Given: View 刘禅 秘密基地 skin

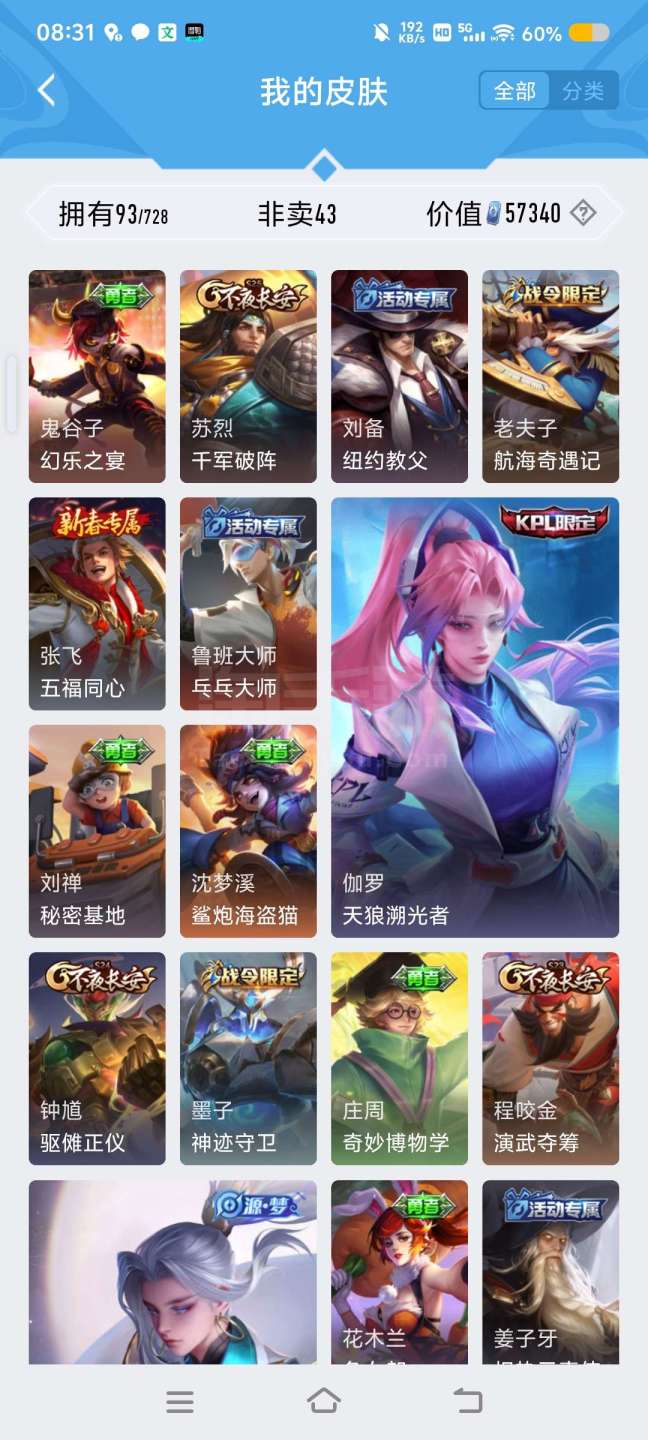Looking at the screenshot, I should point(97,831).
